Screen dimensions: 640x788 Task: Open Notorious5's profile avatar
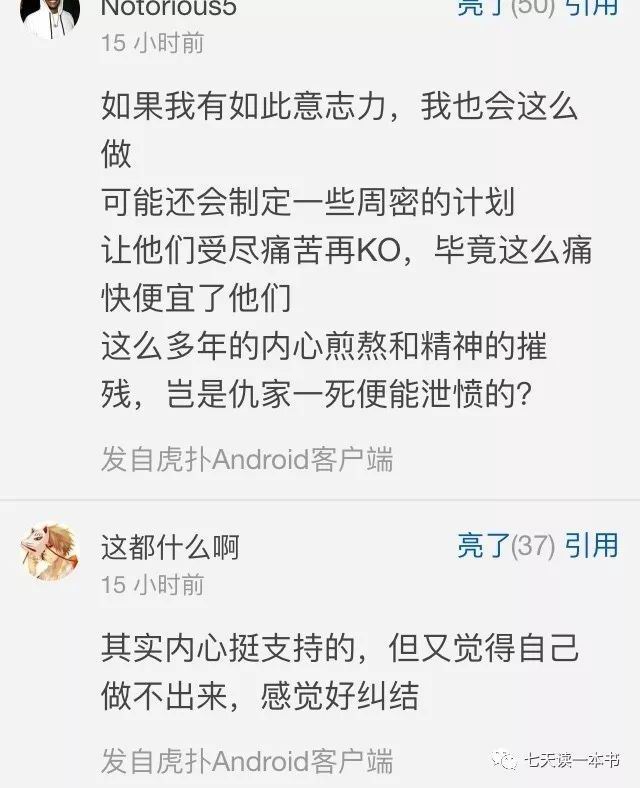[x=50, y=16]
